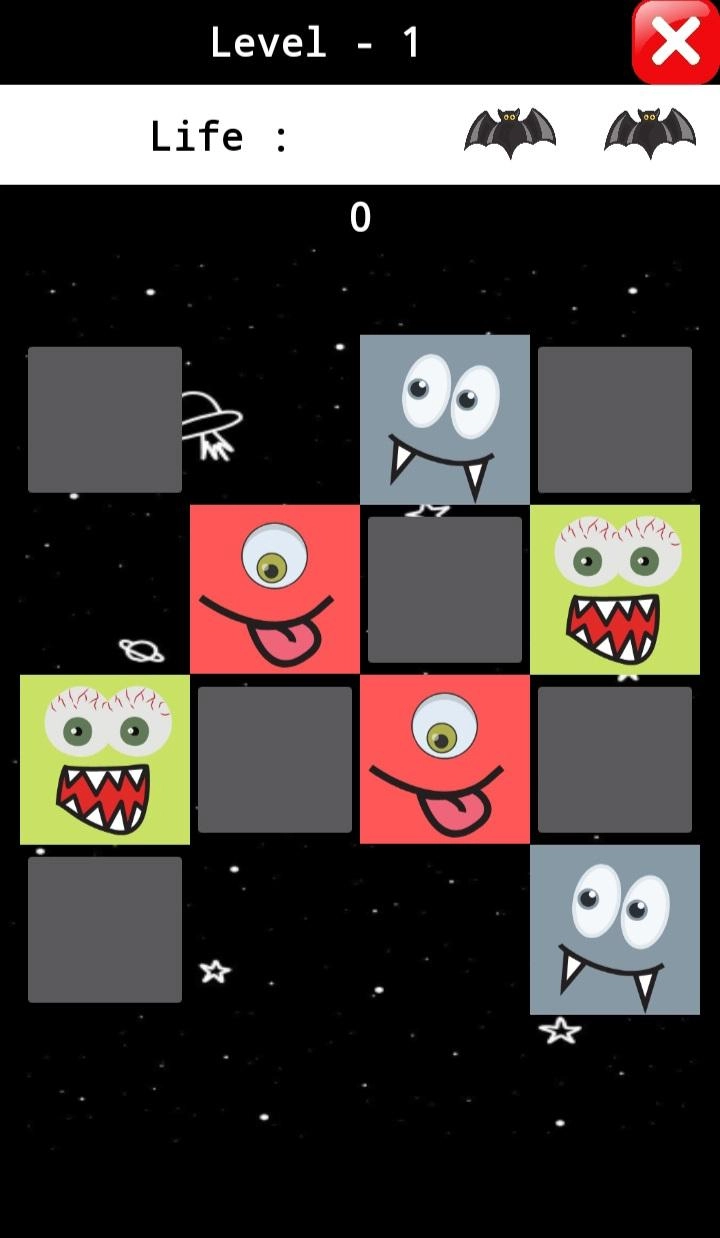Screen dimensions: 720x1238
Task: Close the Level 1 game
Action: click(675, 42)
